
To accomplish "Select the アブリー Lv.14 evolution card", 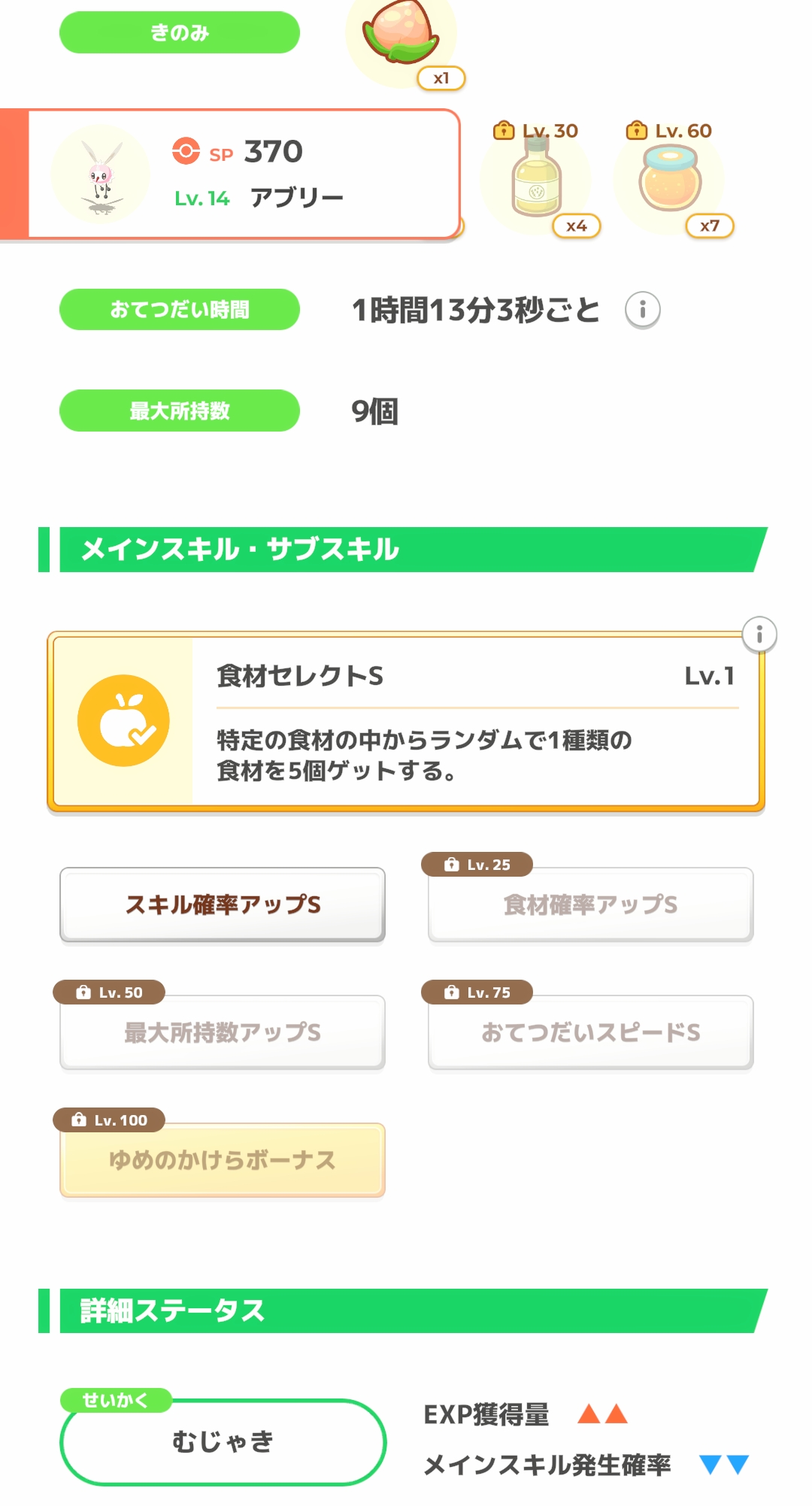I will pos(242,174).
